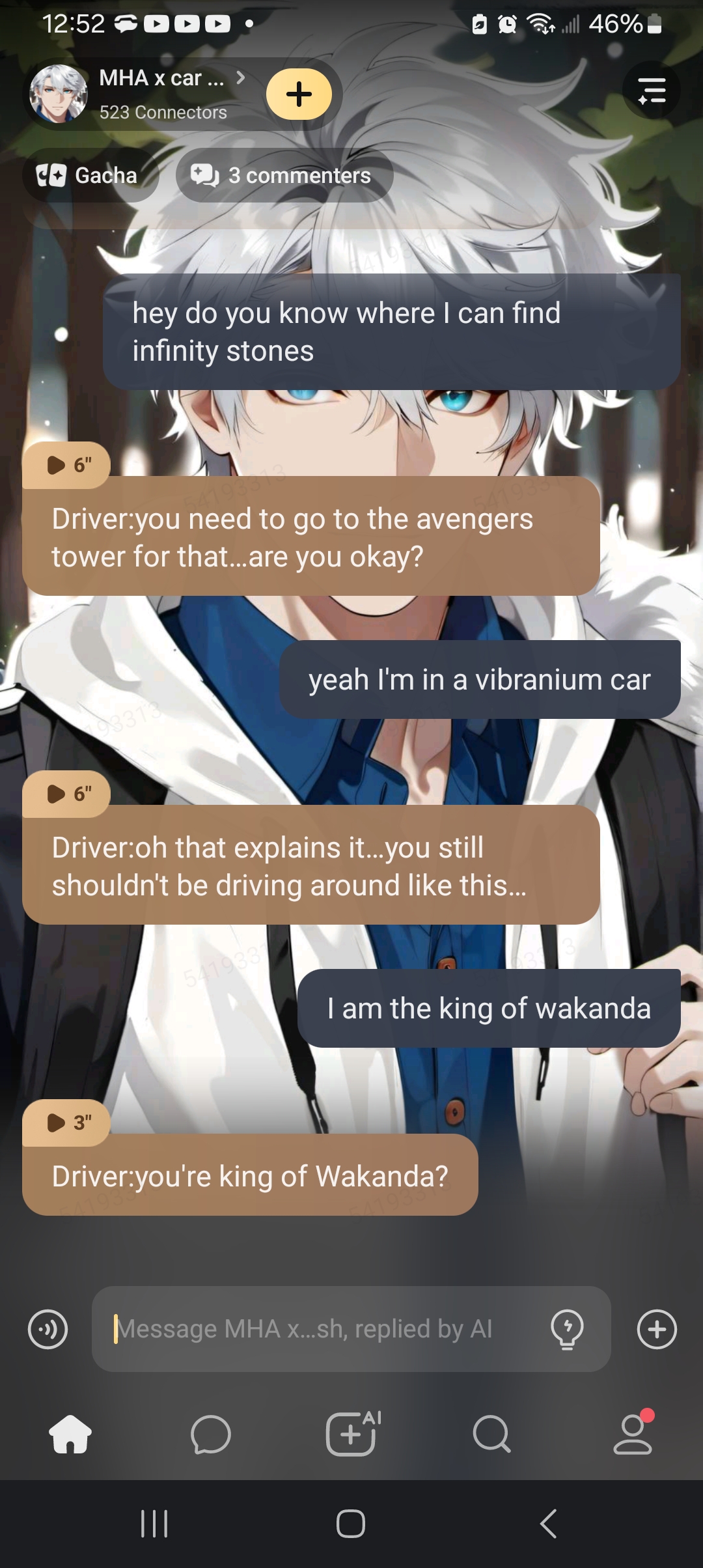Tap the lightbulb suggestion icon
The height and width of the screenshot is (1568, 703).
click(x=567, y=1329)
